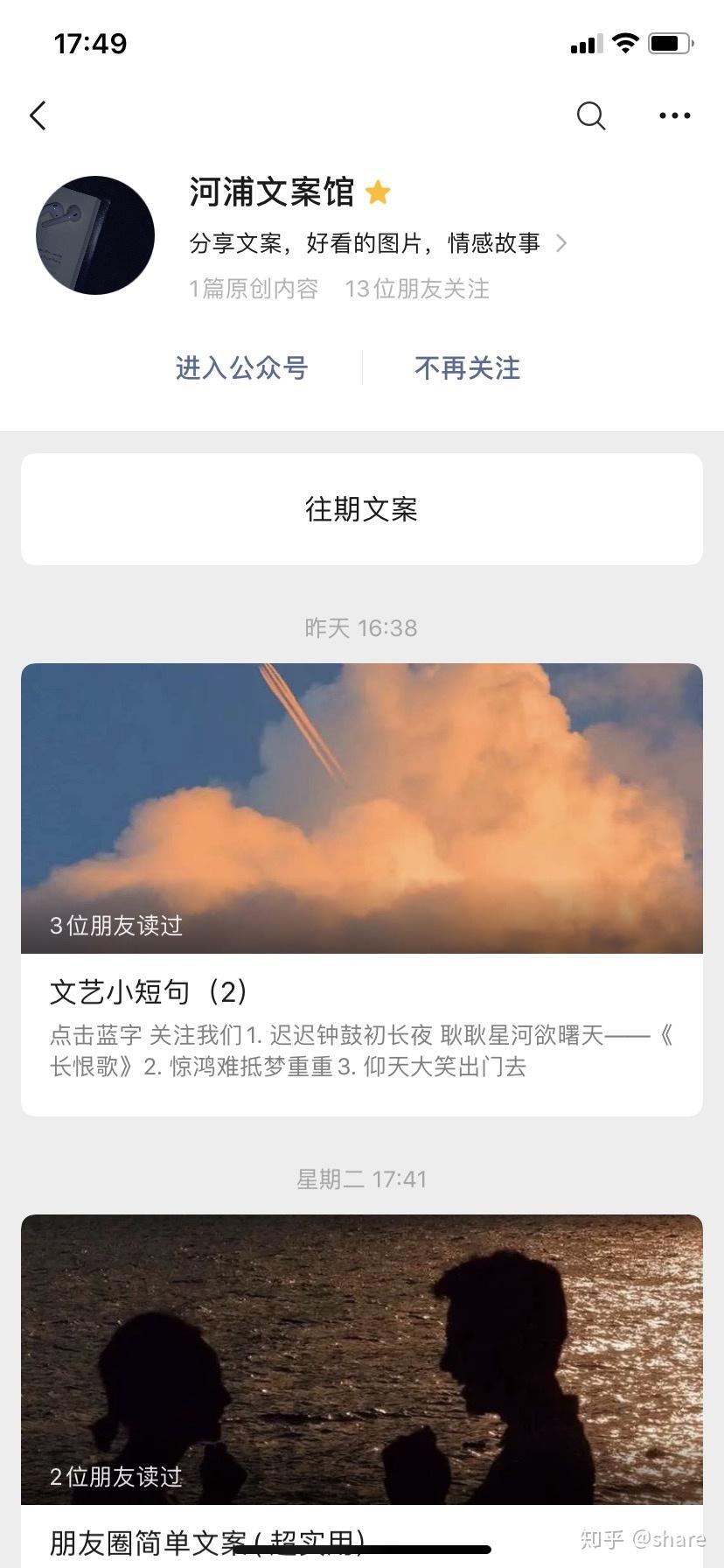
Task: Tap 不再关注 to unfollow the account
Action: pyautogui.click(x=467, y=367)
